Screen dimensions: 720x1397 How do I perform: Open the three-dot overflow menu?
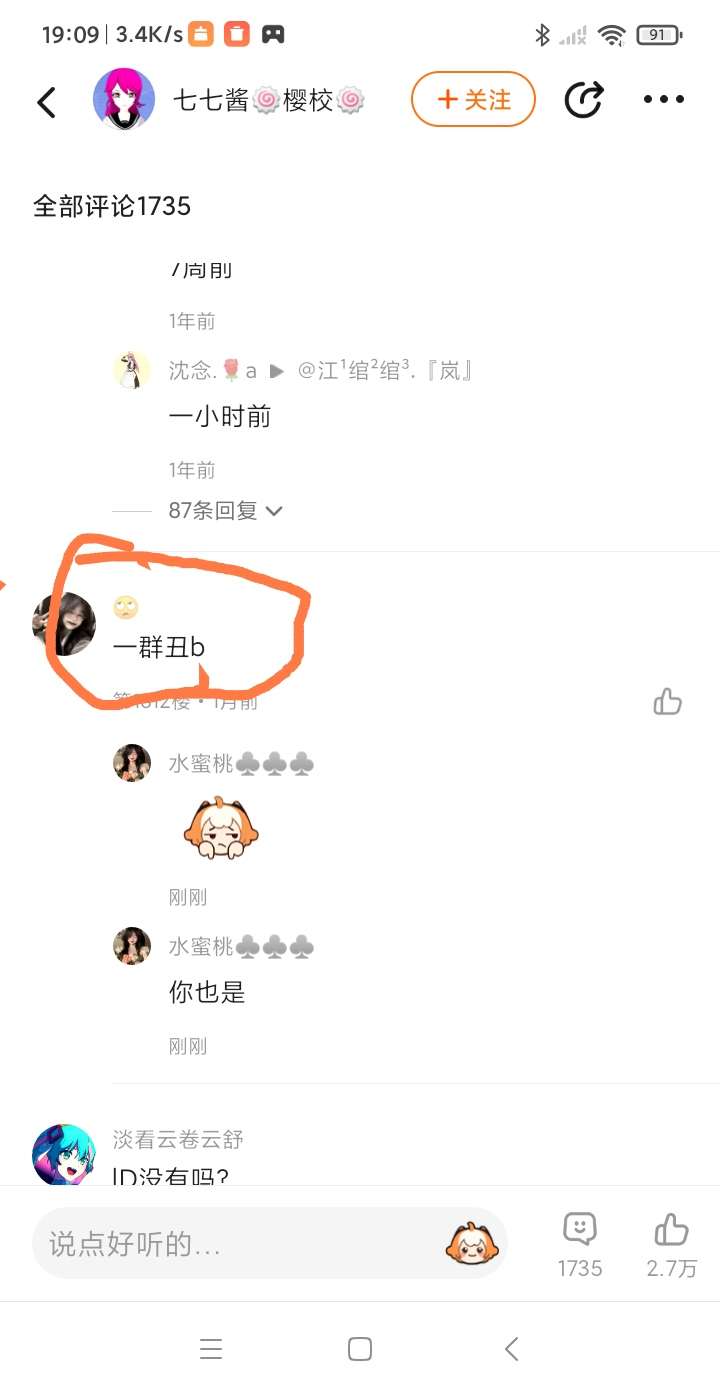coord(663,99)
